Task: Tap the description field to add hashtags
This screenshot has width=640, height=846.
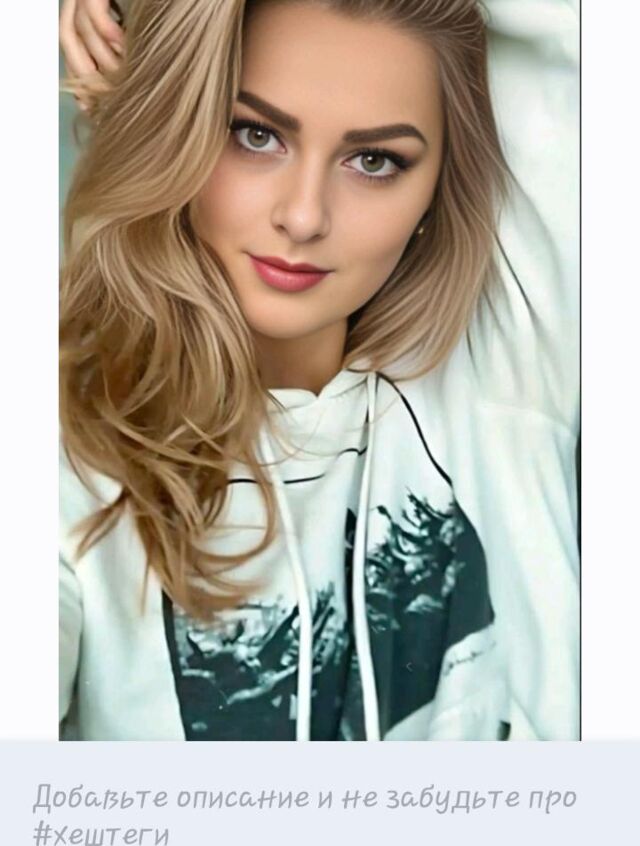Action: 304,813
